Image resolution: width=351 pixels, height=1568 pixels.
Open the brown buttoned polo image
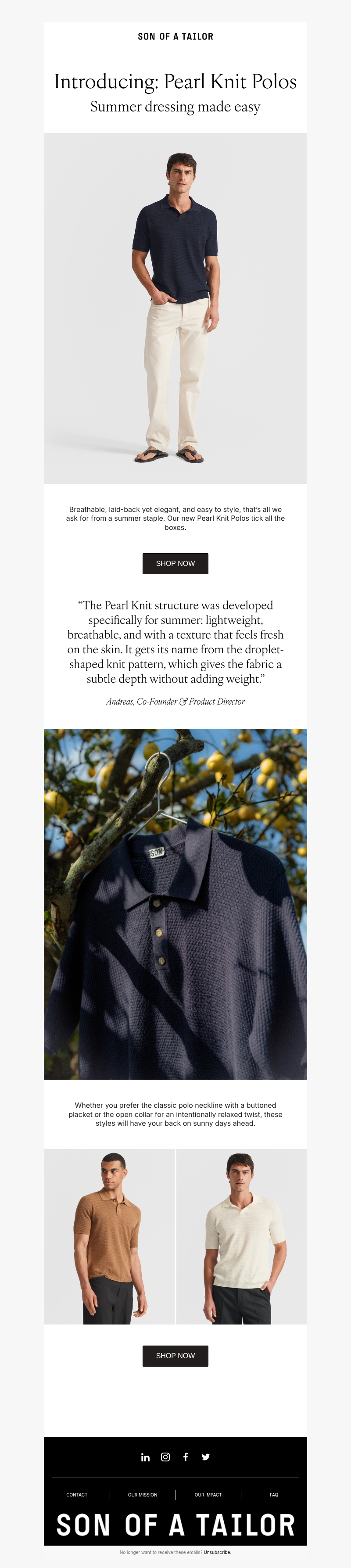(109, 1235)
